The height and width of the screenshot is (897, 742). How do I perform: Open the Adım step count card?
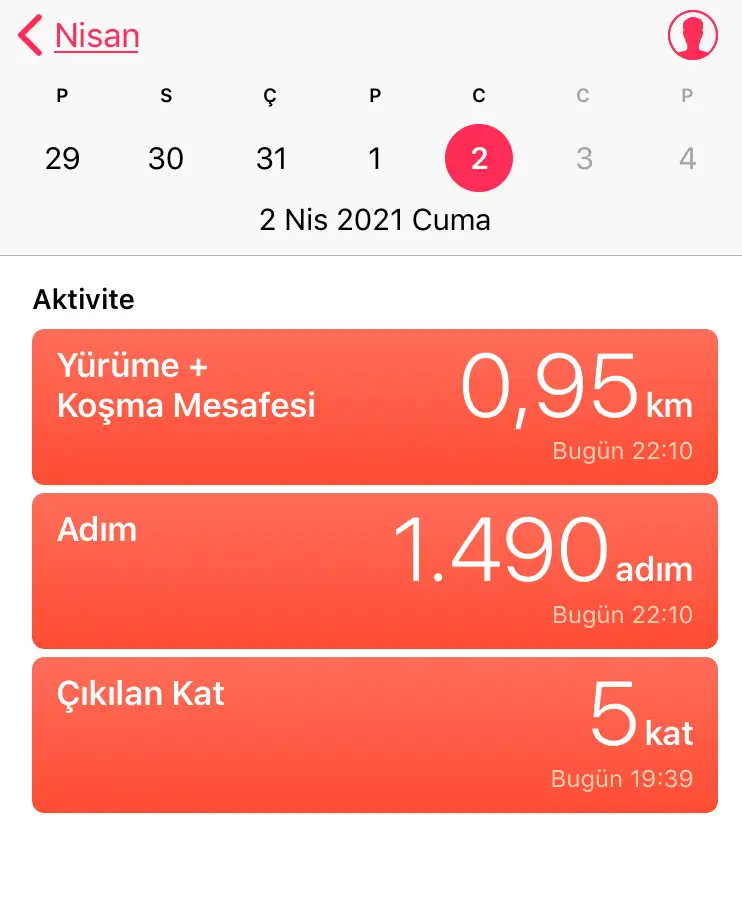pos(374,570)
